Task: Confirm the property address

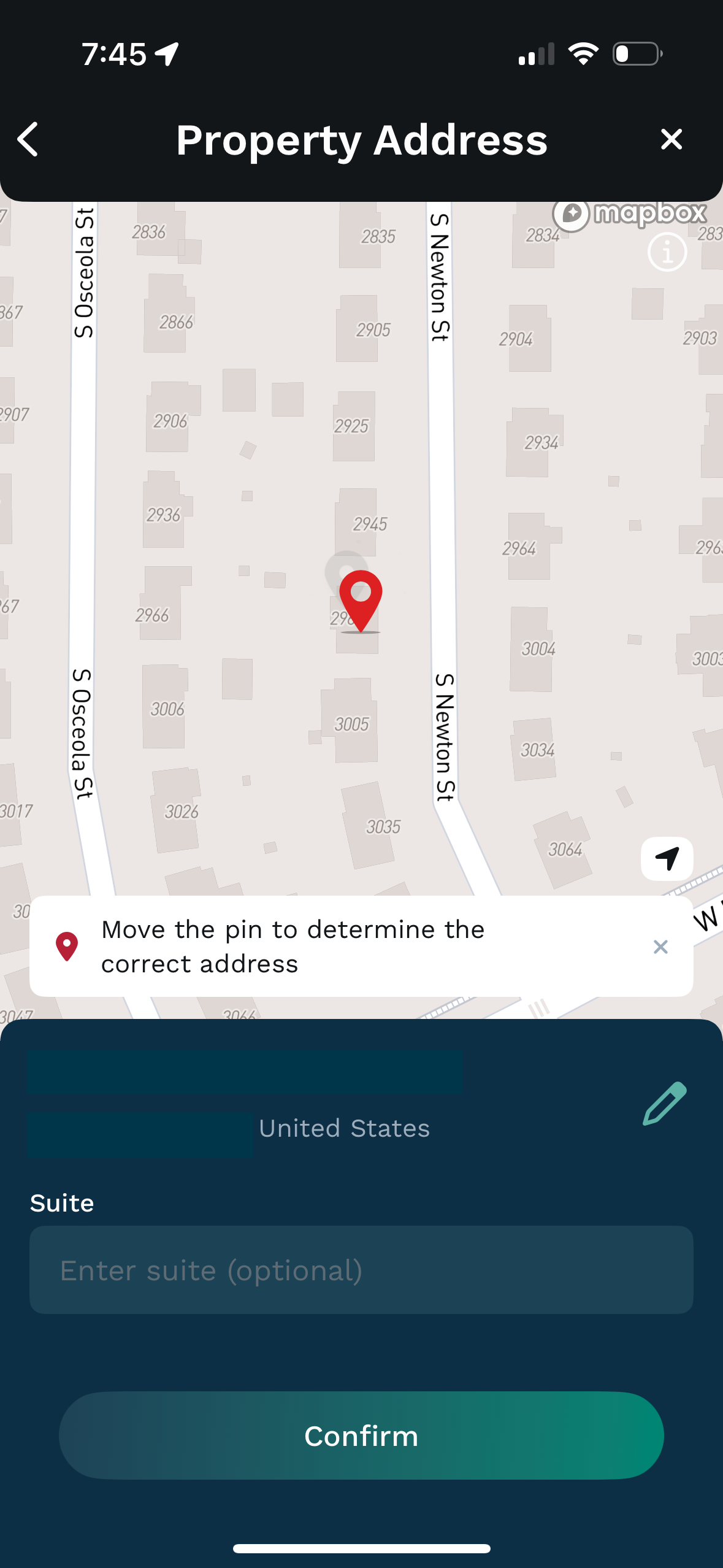Action: [361, 1435]
